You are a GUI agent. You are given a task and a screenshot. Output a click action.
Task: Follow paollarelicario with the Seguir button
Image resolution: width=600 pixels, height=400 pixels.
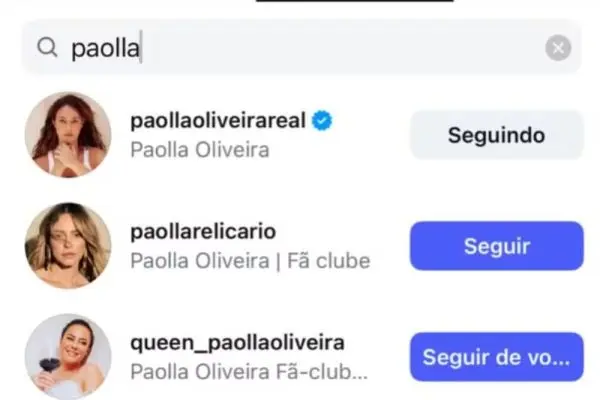point(496,246)
